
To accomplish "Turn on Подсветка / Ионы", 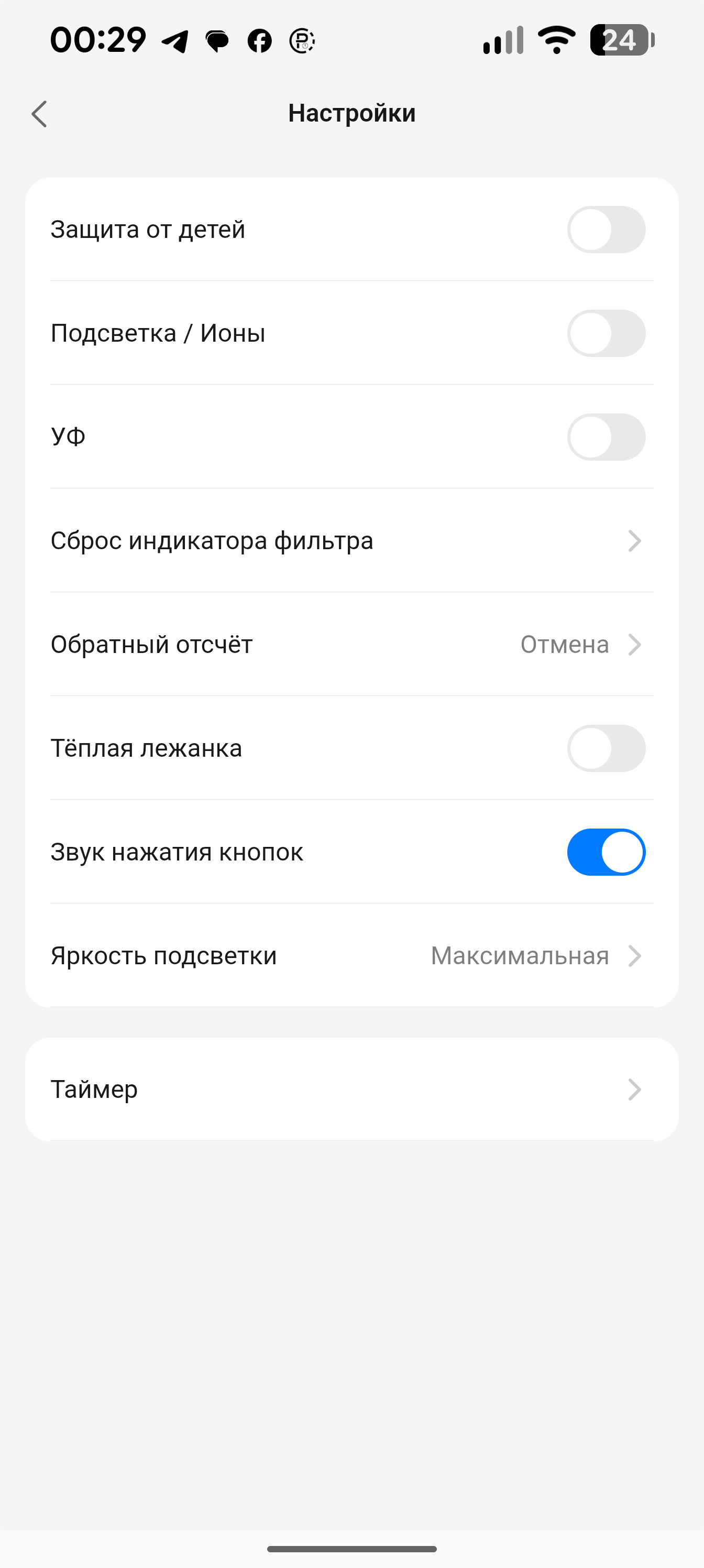I will point(606,333).
